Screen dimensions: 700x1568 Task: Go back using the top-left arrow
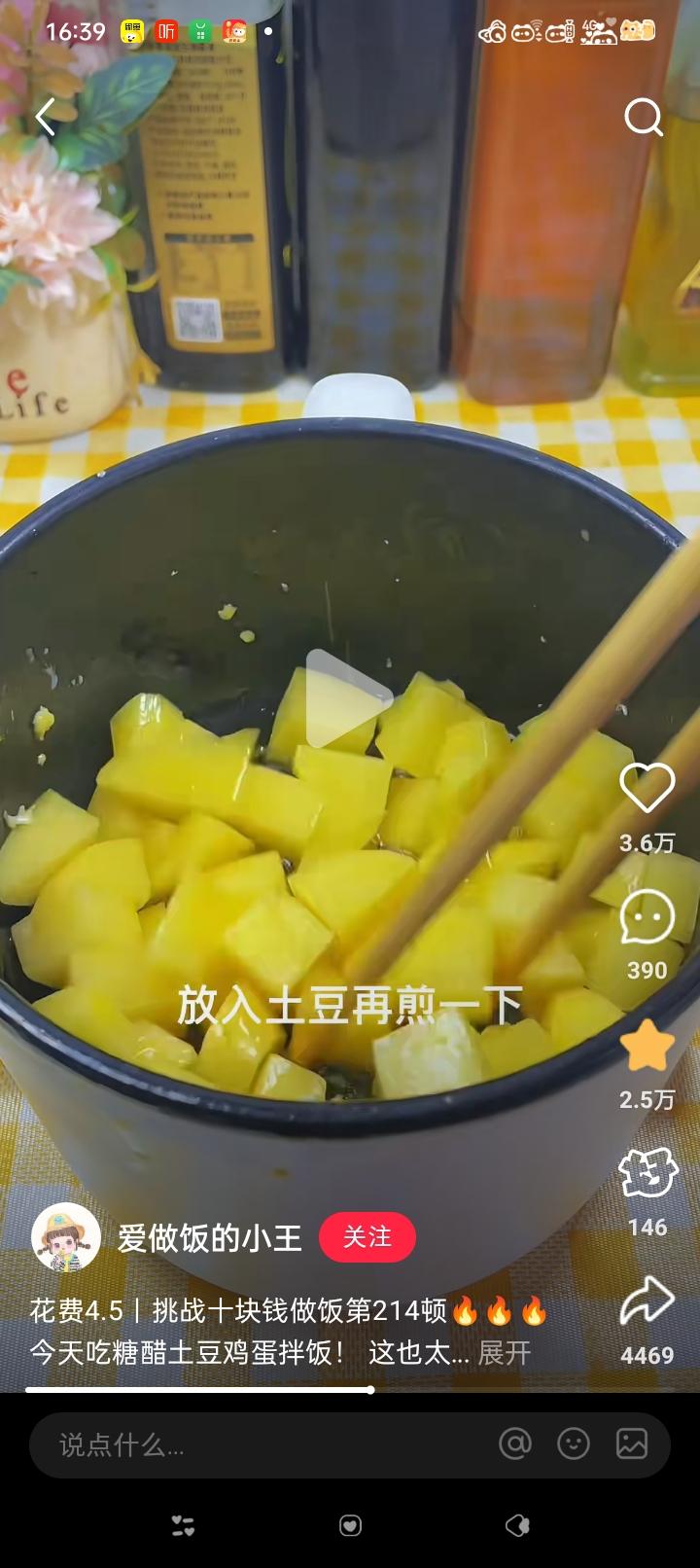click(x=45, y=118)
